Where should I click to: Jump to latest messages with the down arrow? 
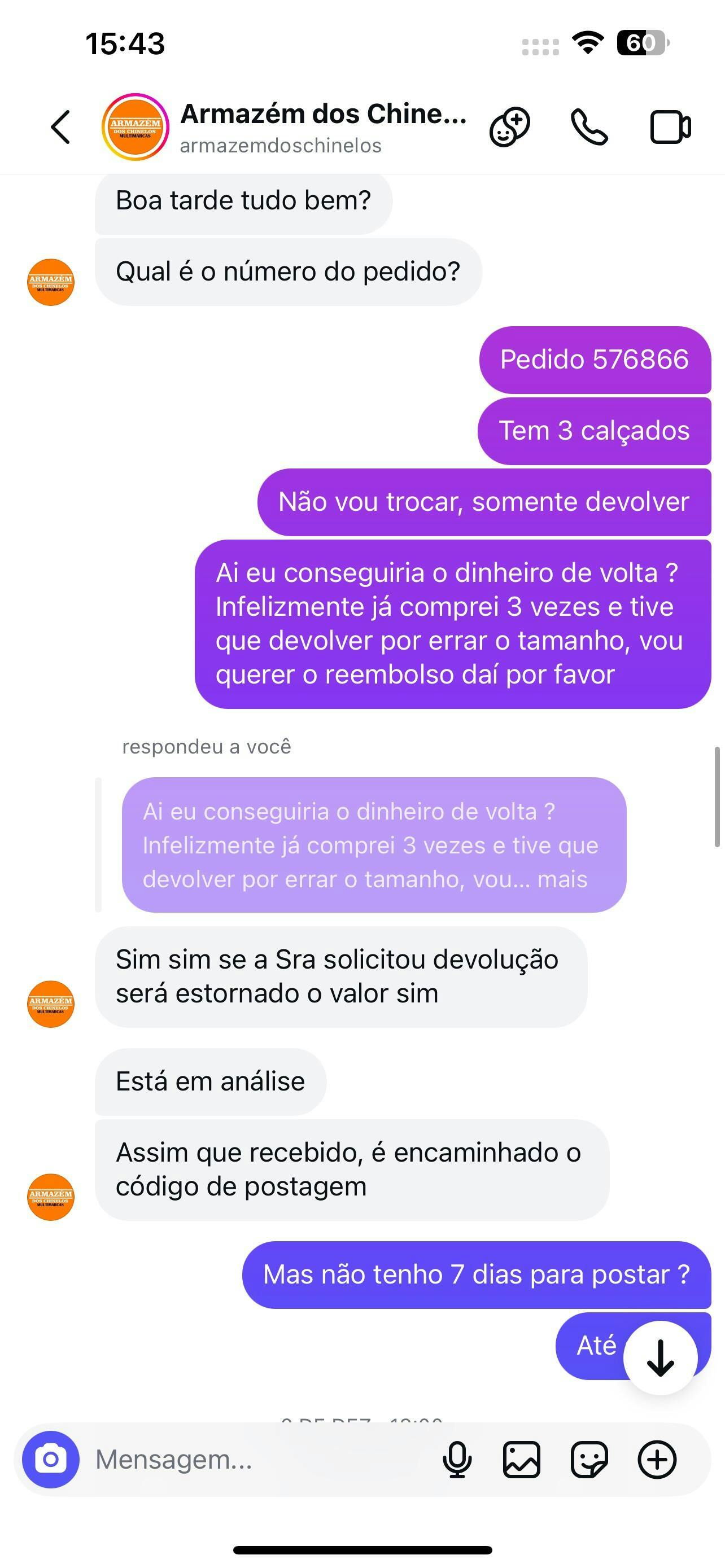(x=660, y=1357)
